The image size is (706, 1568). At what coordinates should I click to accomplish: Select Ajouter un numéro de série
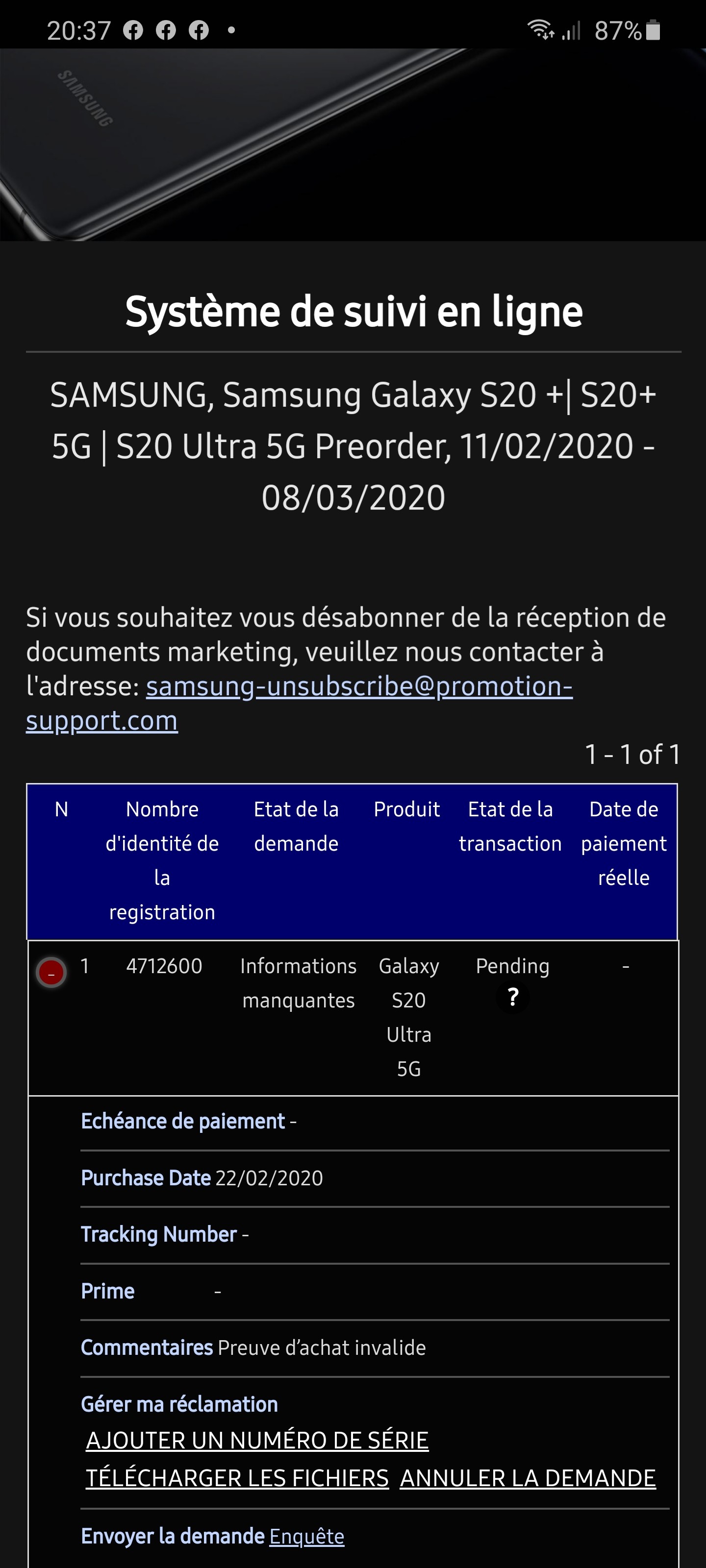click(x=257, y=1440)
